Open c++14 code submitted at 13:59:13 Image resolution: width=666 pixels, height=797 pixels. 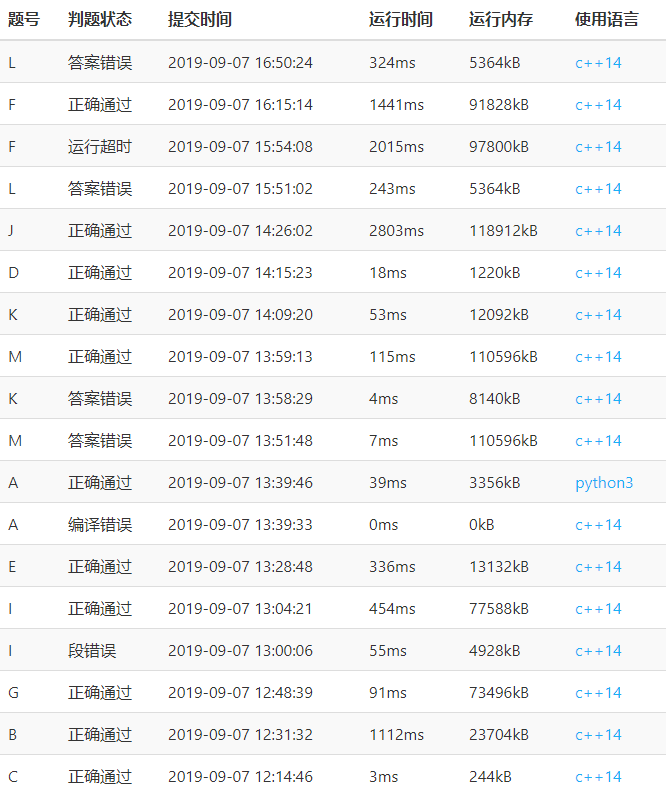pyautogui.click(x=598, y=357)
